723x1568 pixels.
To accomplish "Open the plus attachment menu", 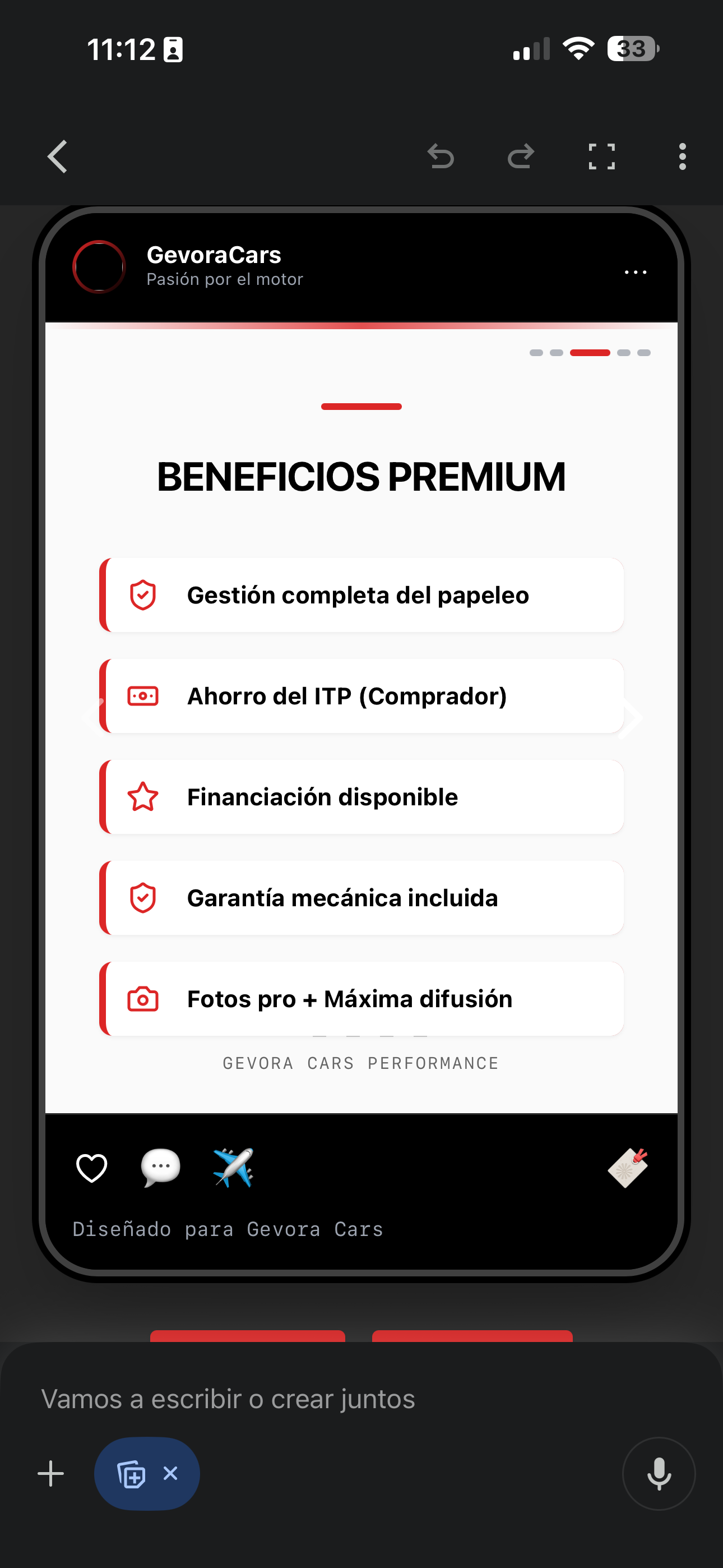I will 51,1474.
